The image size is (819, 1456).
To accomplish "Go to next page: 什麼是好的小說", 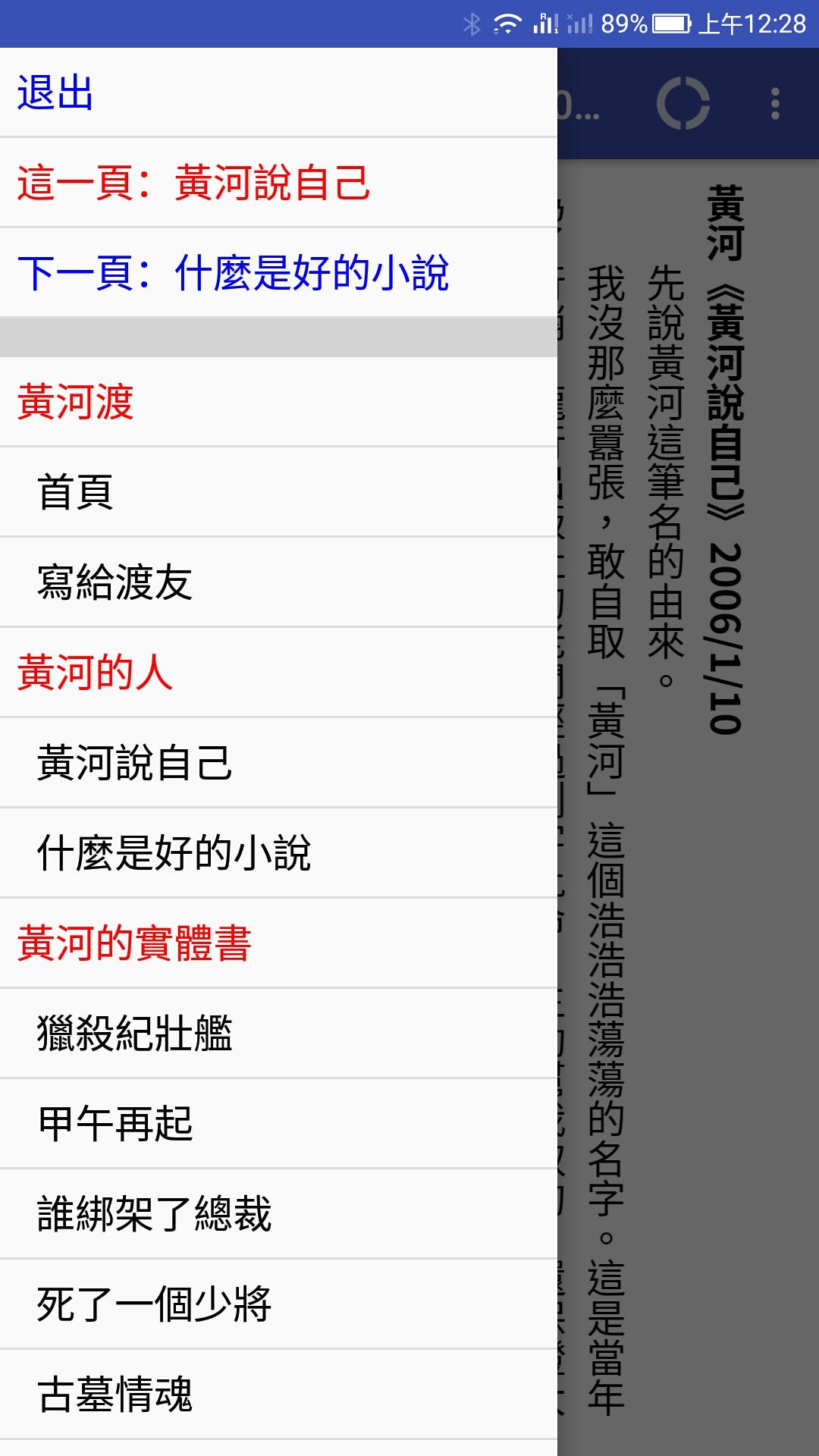I will pos(278,272).
